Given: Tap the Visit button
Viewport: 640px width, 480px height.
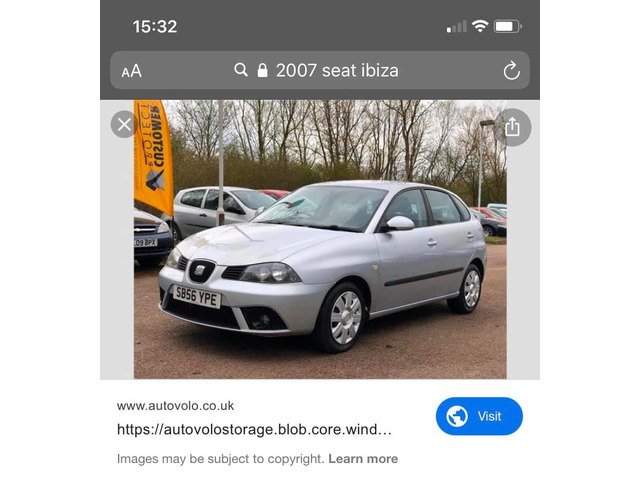Looking at the screenshot, I should click(x=479, y=416).
